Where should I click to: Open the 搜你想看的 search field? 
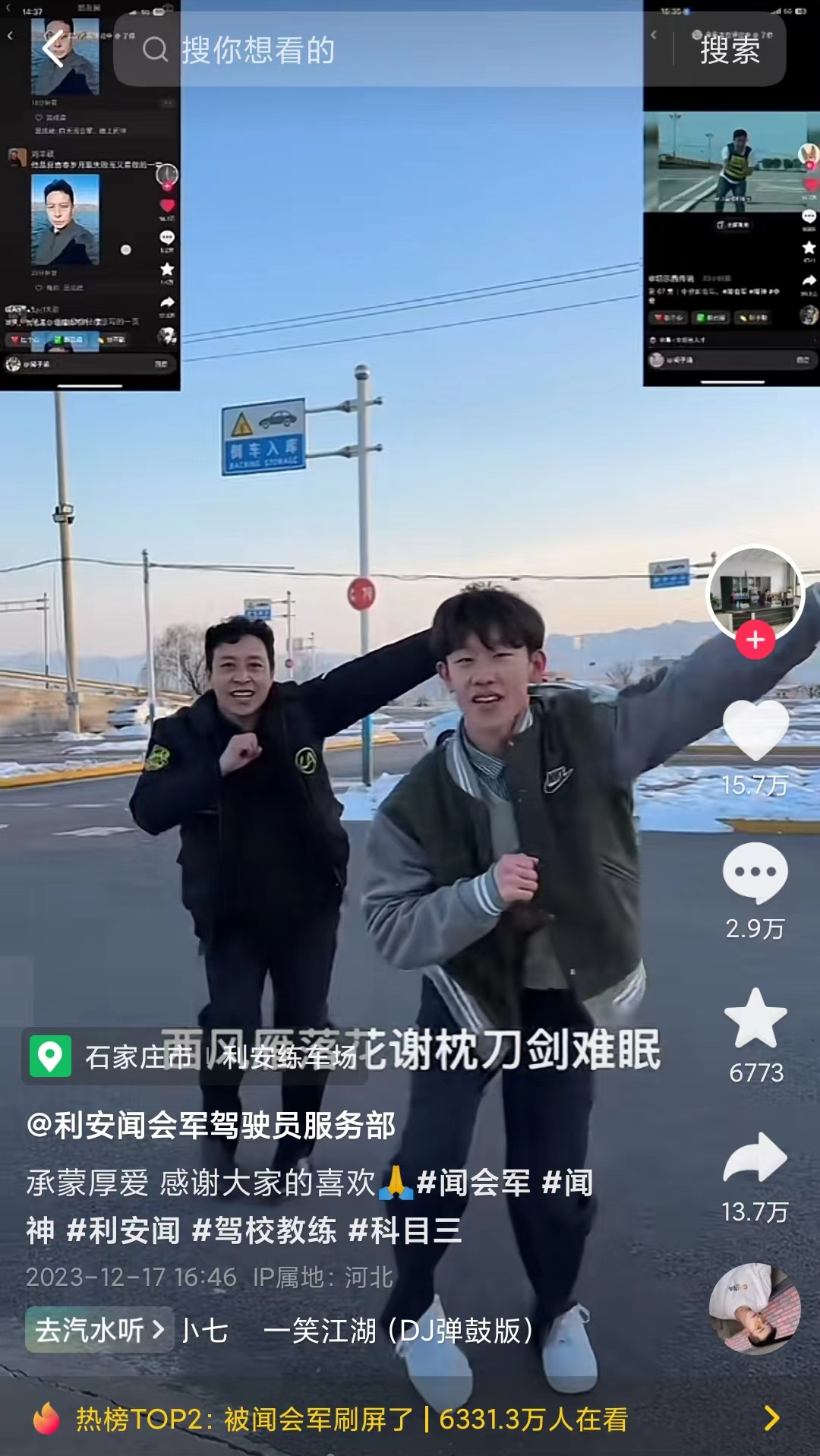click(380, 50)
